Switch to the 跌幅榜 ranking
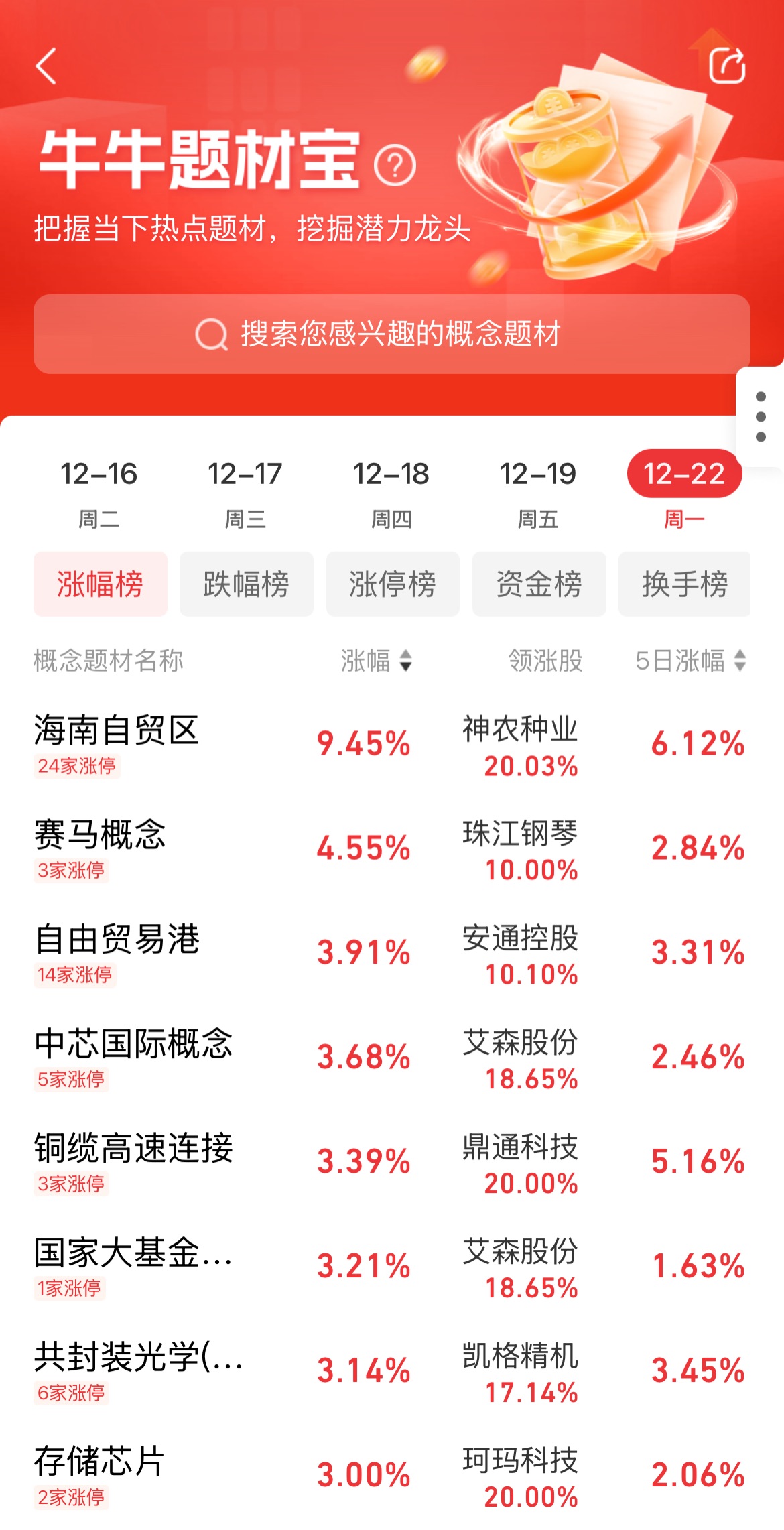This screenshot has width=784, height=1530. pyautogui.click(x=246, y=584)
